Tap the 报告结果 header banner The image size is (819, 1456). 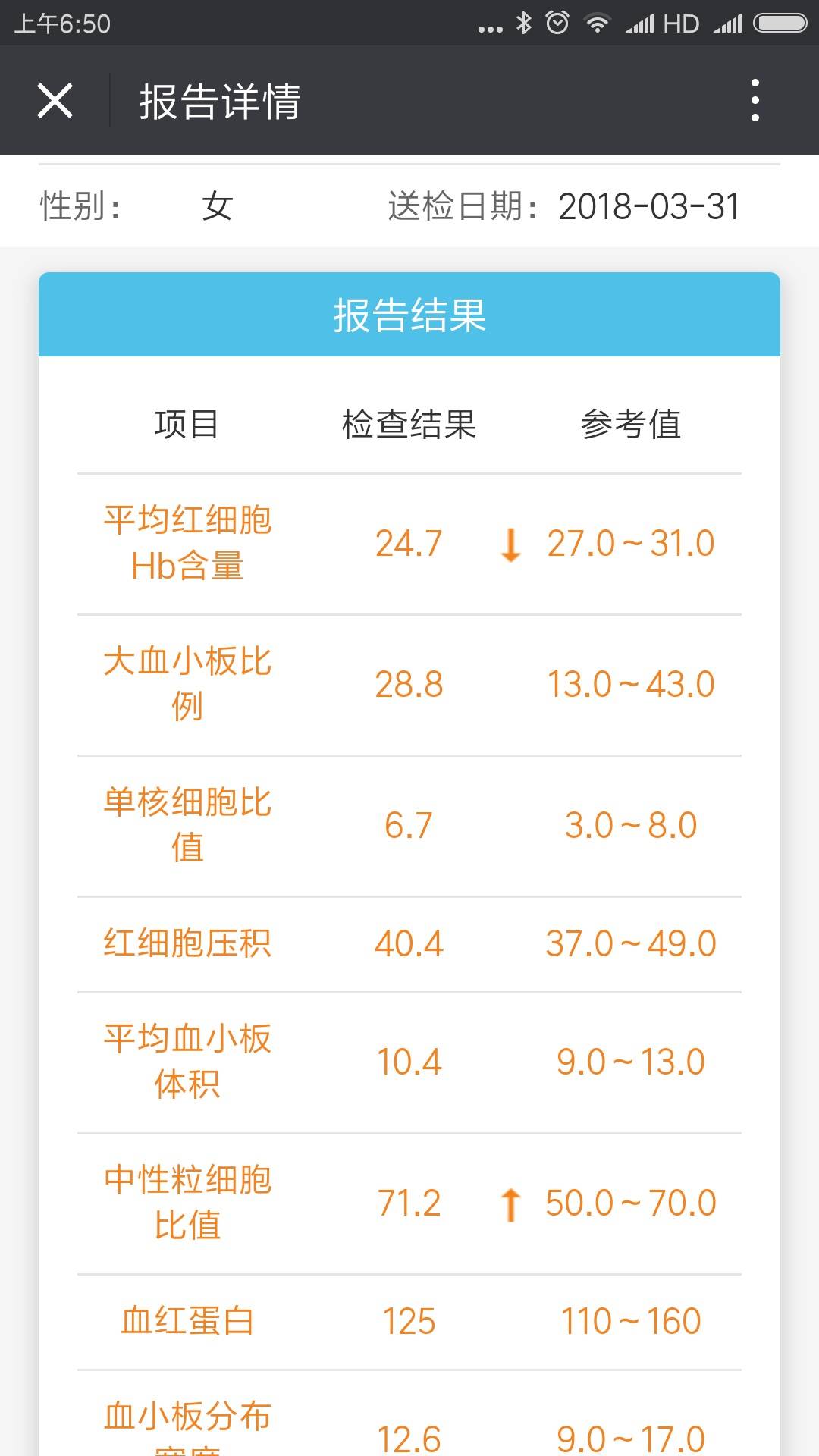(409, 318)
